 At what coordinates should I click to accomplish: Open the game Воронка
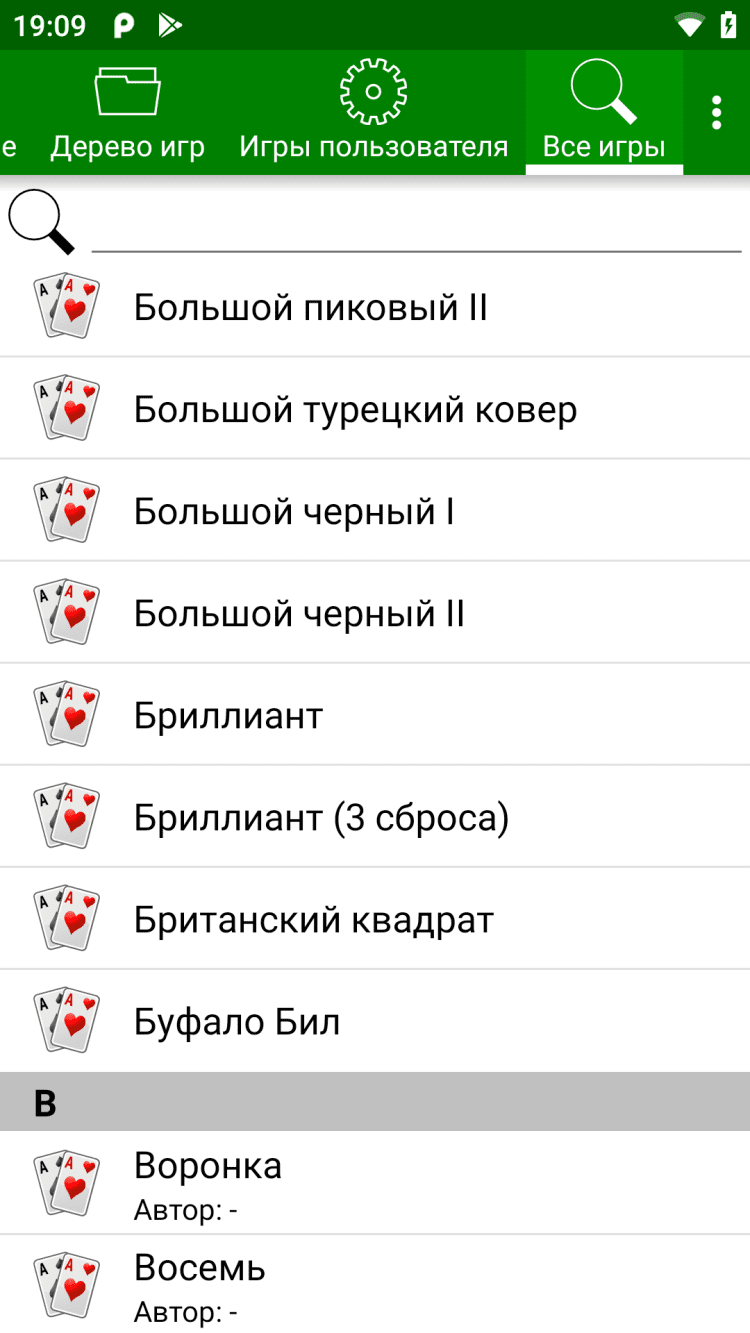click(x=375, y=1183)
